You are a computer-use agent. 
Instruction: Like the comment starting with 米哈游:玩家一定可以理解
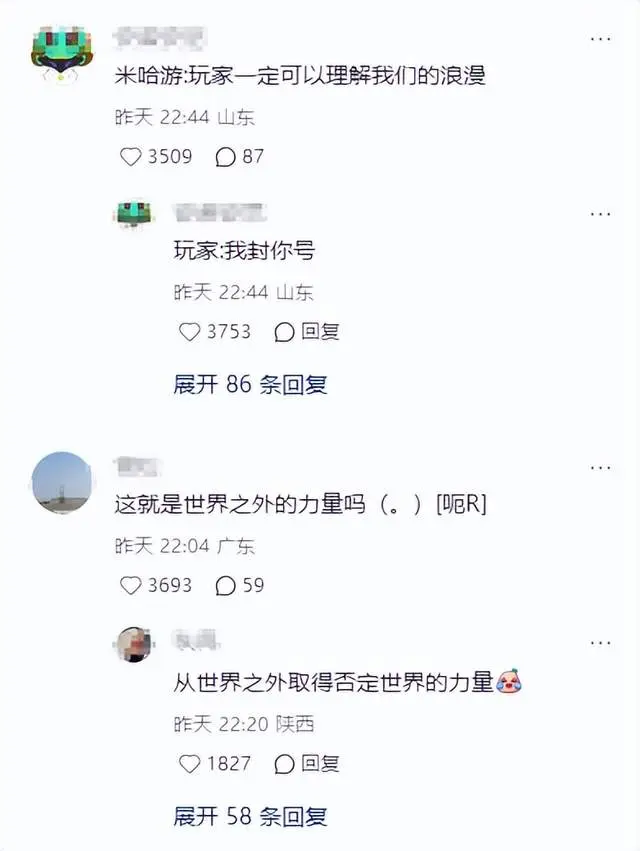pos(130,157)
